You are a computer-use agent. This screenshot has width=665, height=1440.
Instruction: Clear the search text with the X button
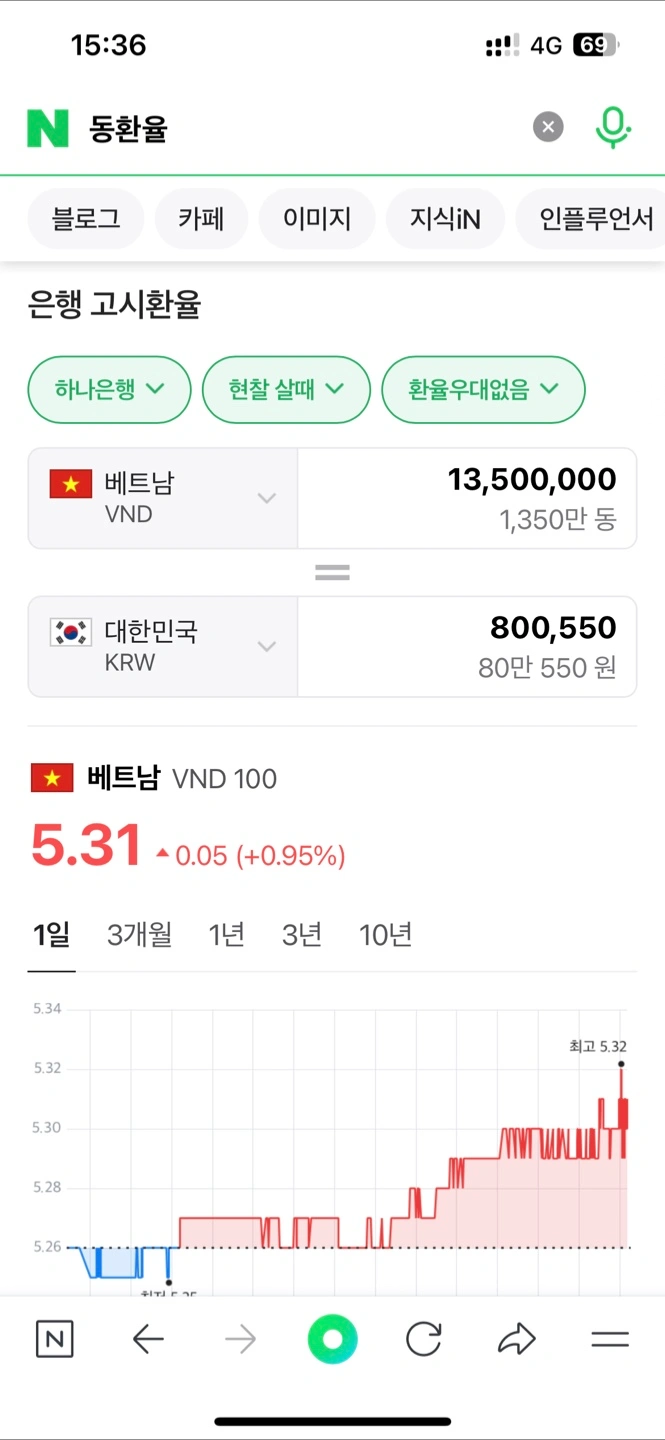[548, 128]
